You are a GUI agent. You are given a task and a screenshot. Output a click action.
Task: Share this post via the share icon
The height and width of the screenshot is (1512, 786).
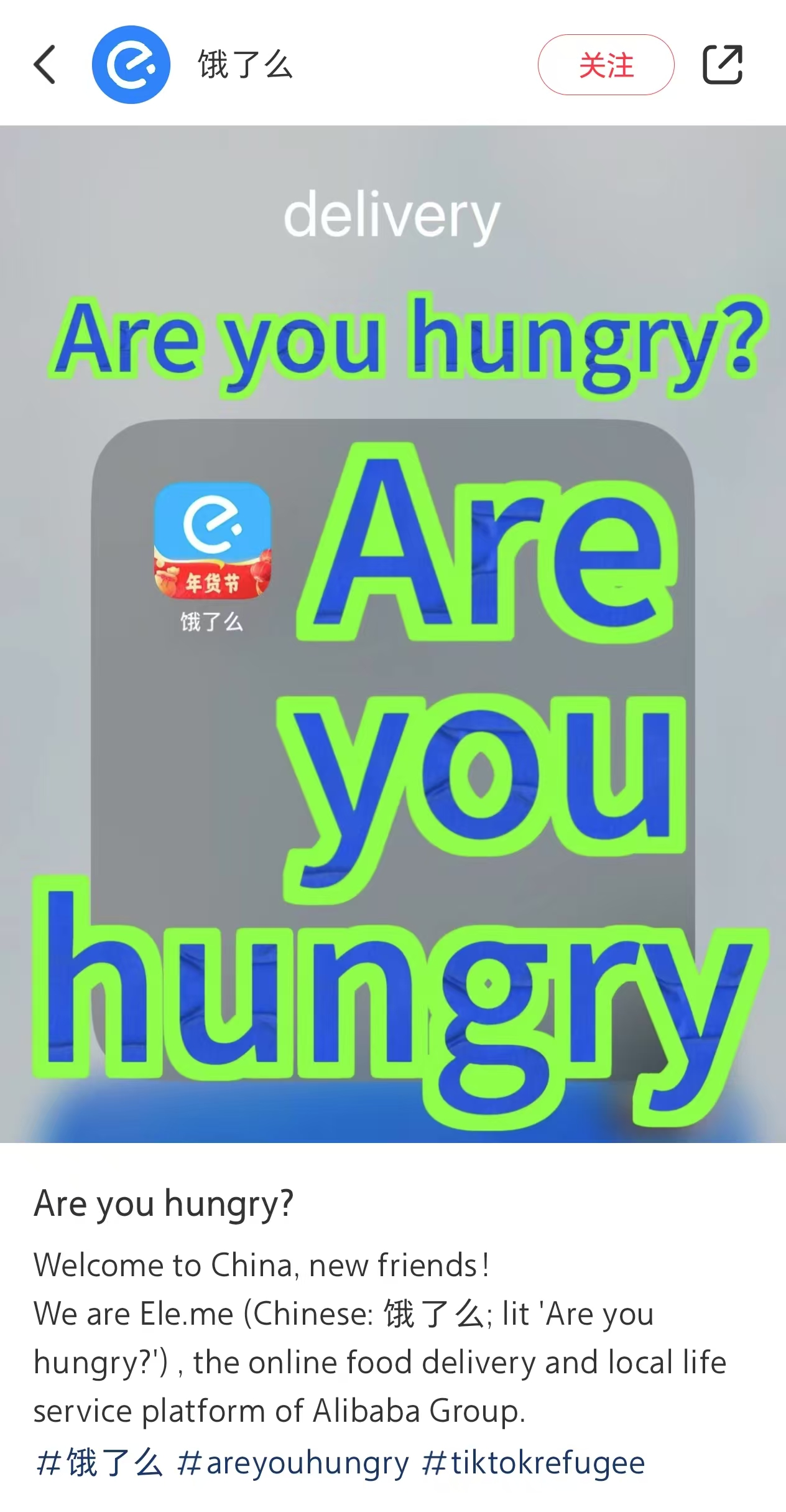click(722, 64)
